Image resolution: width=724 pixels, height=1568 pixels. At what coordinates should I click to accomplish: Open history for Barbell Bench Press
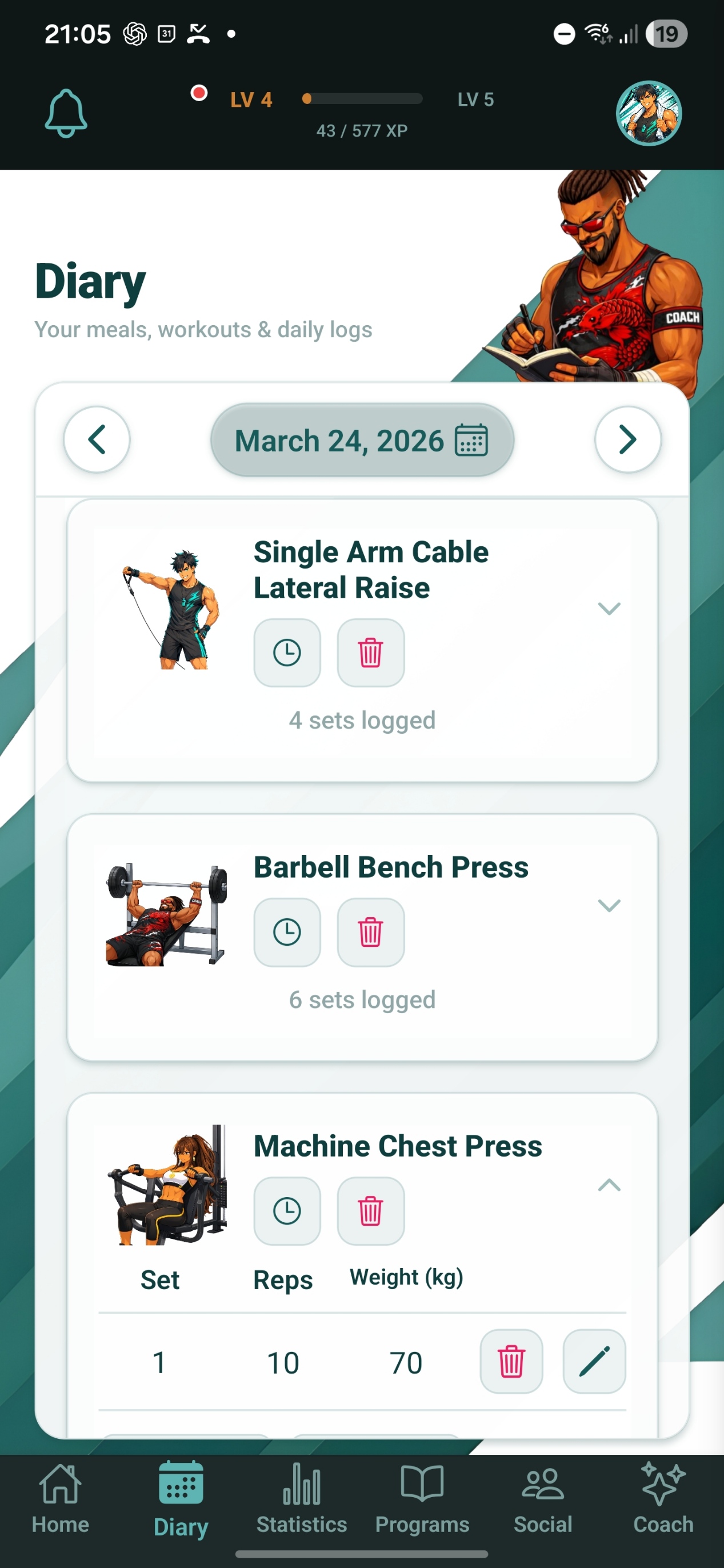pos(287,932)
